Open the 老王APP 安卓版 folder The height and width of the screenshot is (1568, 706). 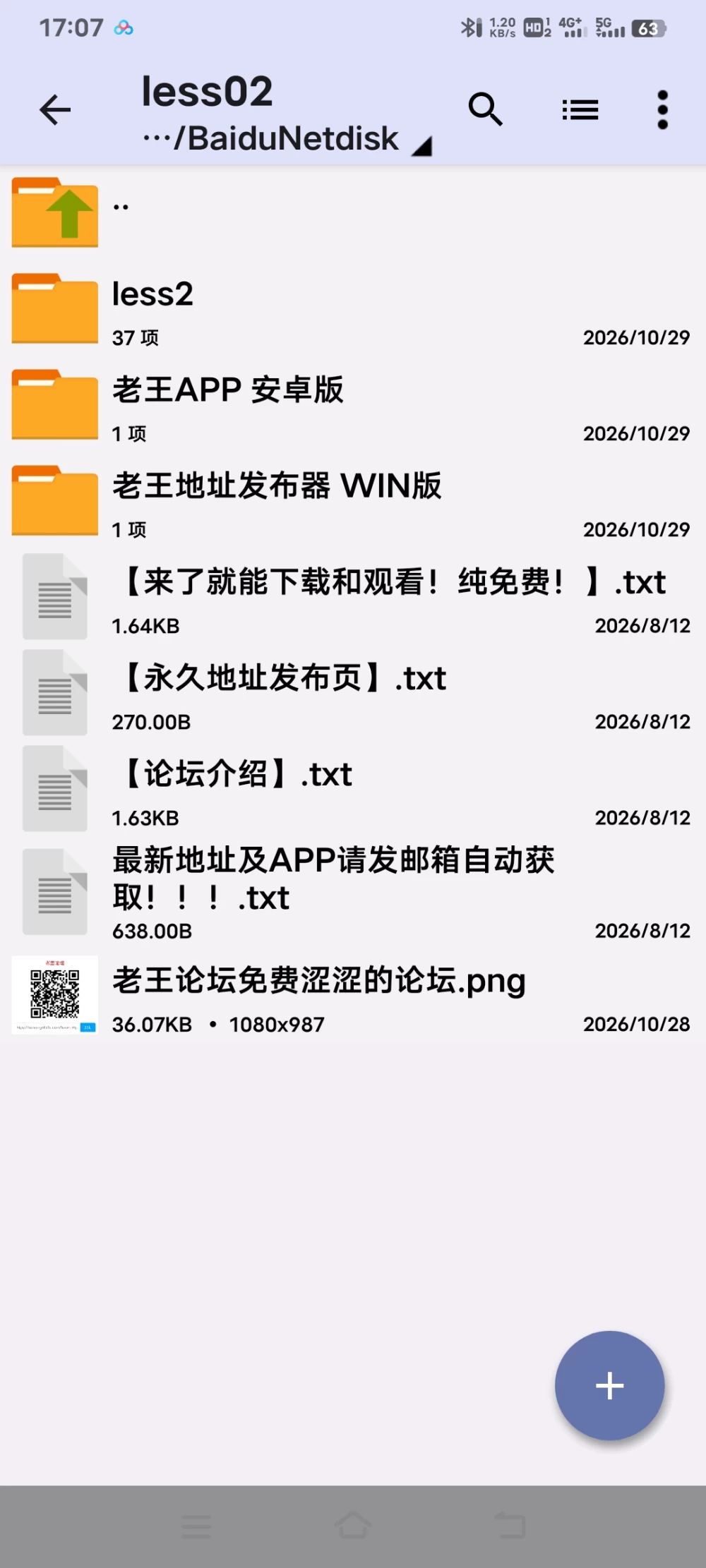pyautogui.click(x=353, y=405)
